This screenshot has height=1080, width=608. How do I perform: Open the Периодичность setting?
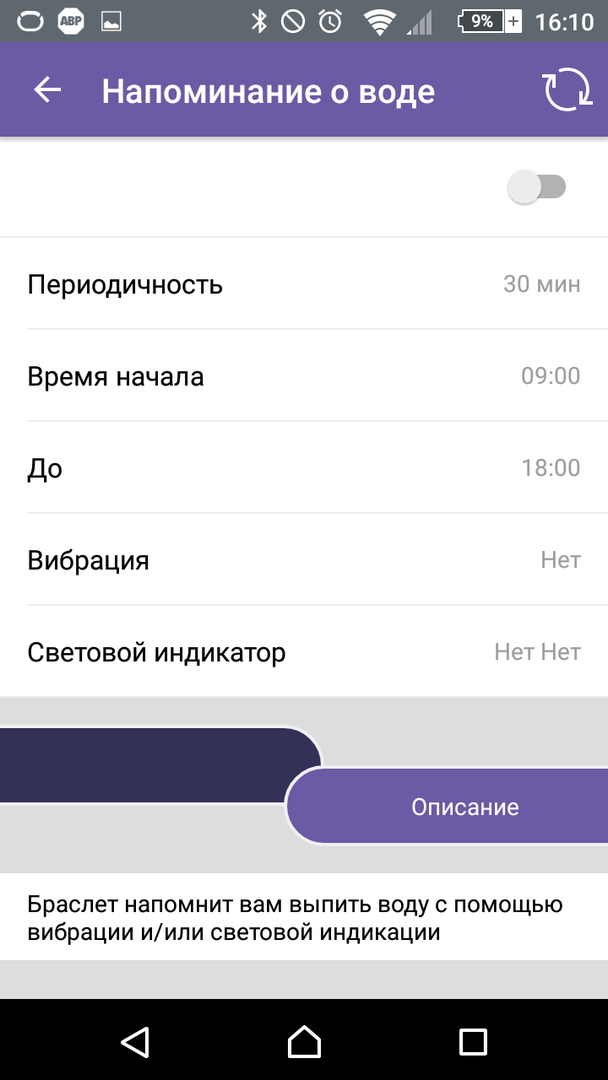pyautogui.click(x=304, y=284)
